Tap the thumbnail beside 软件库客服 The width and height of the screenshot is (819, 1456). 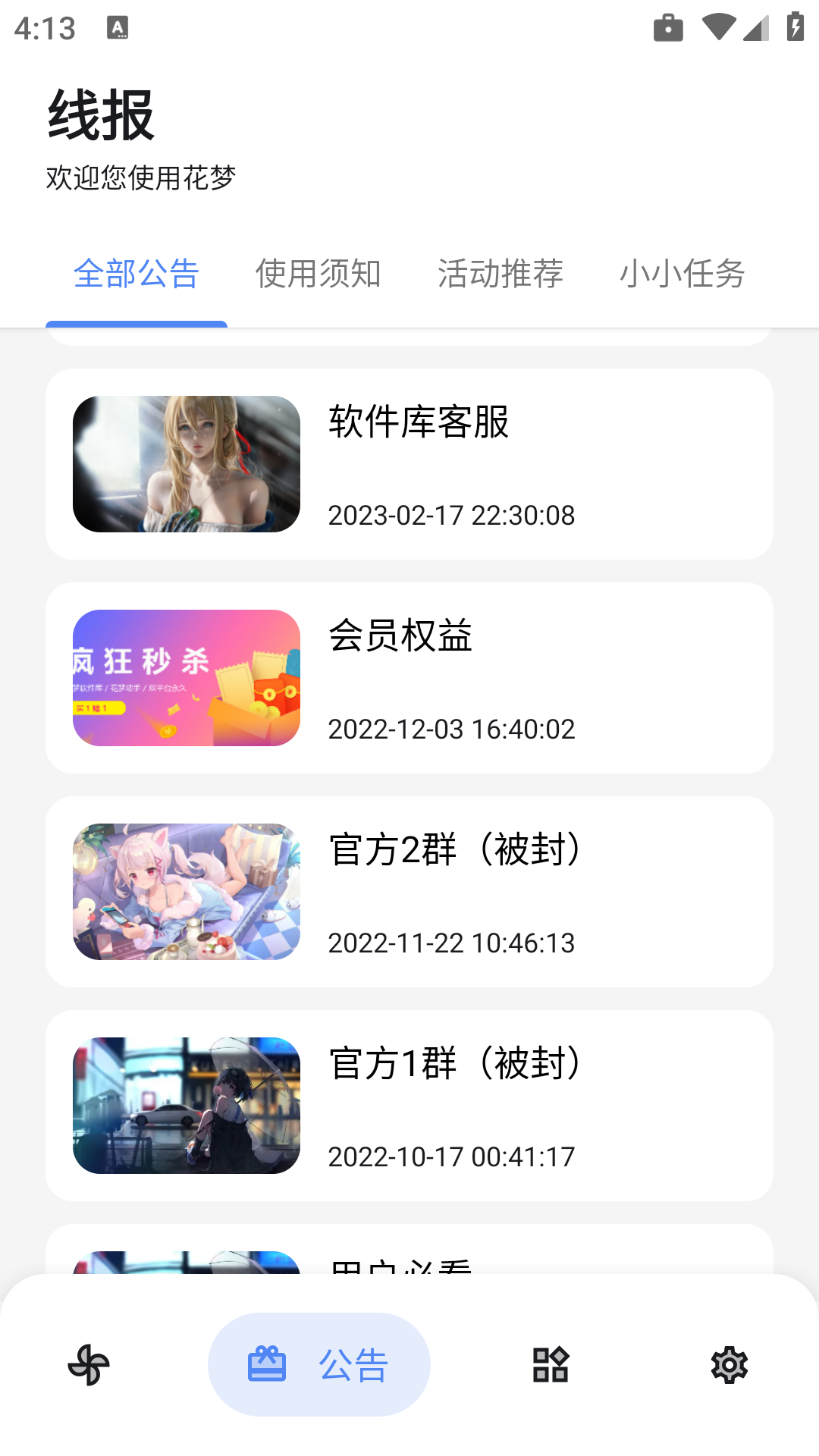[186, 463]
